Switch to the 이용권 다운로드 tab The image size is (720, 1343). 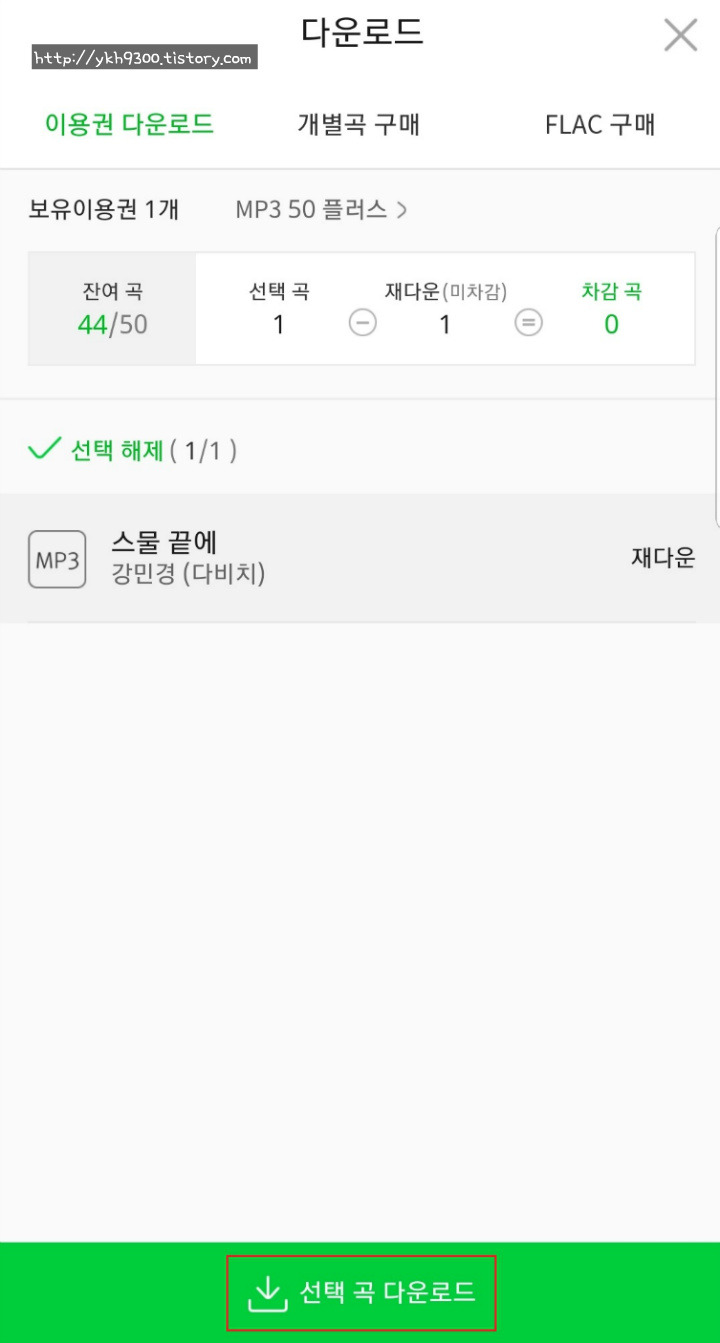pyautogui.click(x=129, y=125)
